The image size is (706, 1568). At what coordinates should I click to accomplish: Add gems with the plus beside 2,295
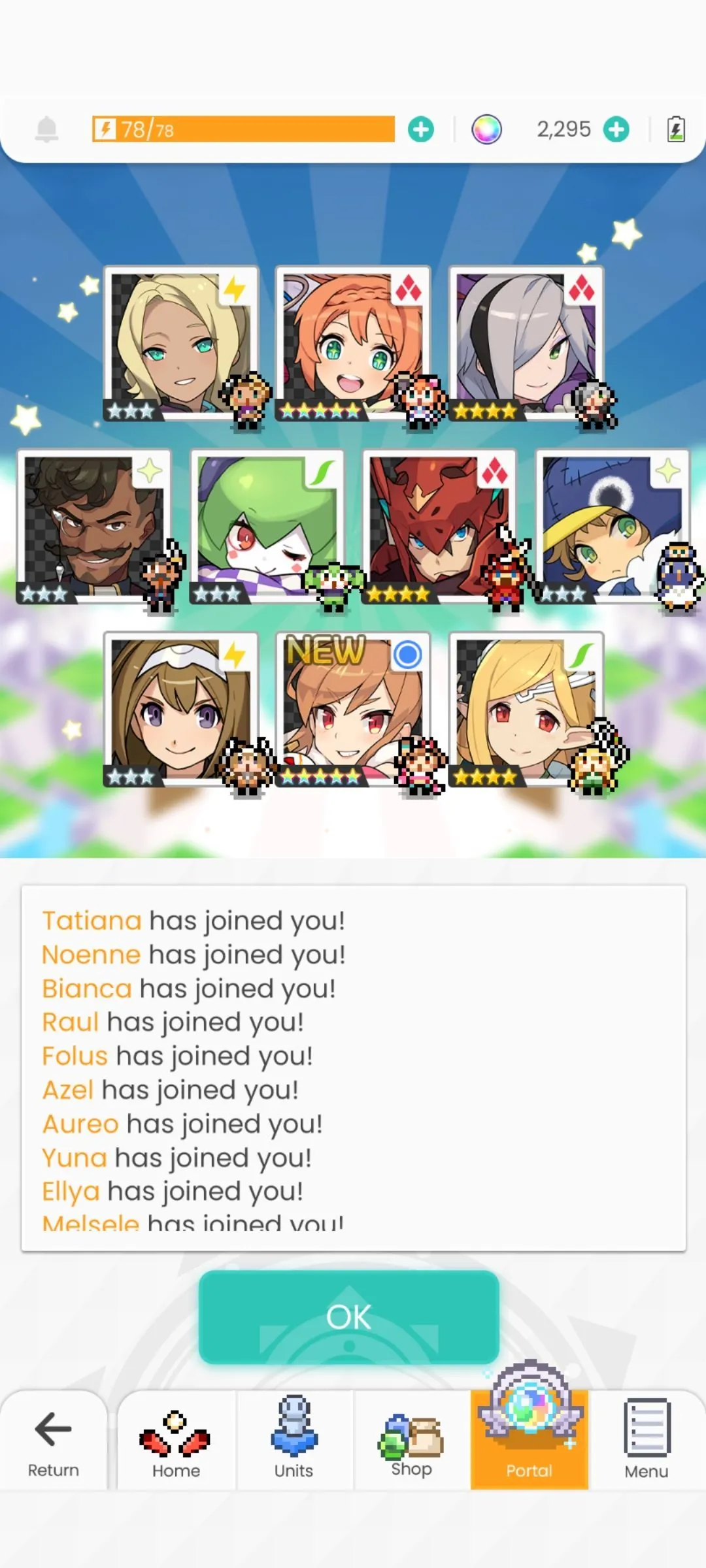click(x=616, y=129)
